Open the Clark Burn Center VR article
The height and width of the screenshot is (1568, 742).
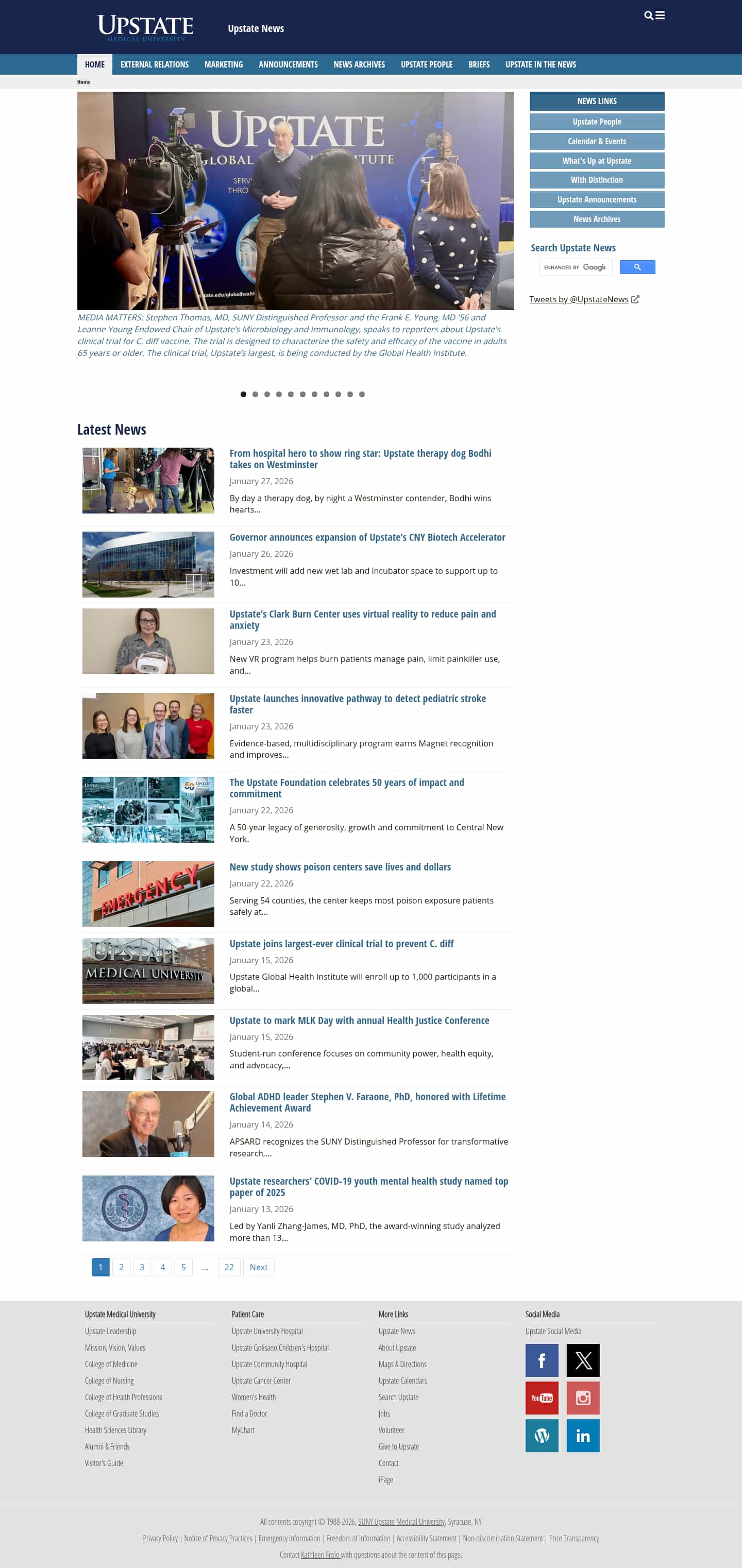[x=362, y=620]
